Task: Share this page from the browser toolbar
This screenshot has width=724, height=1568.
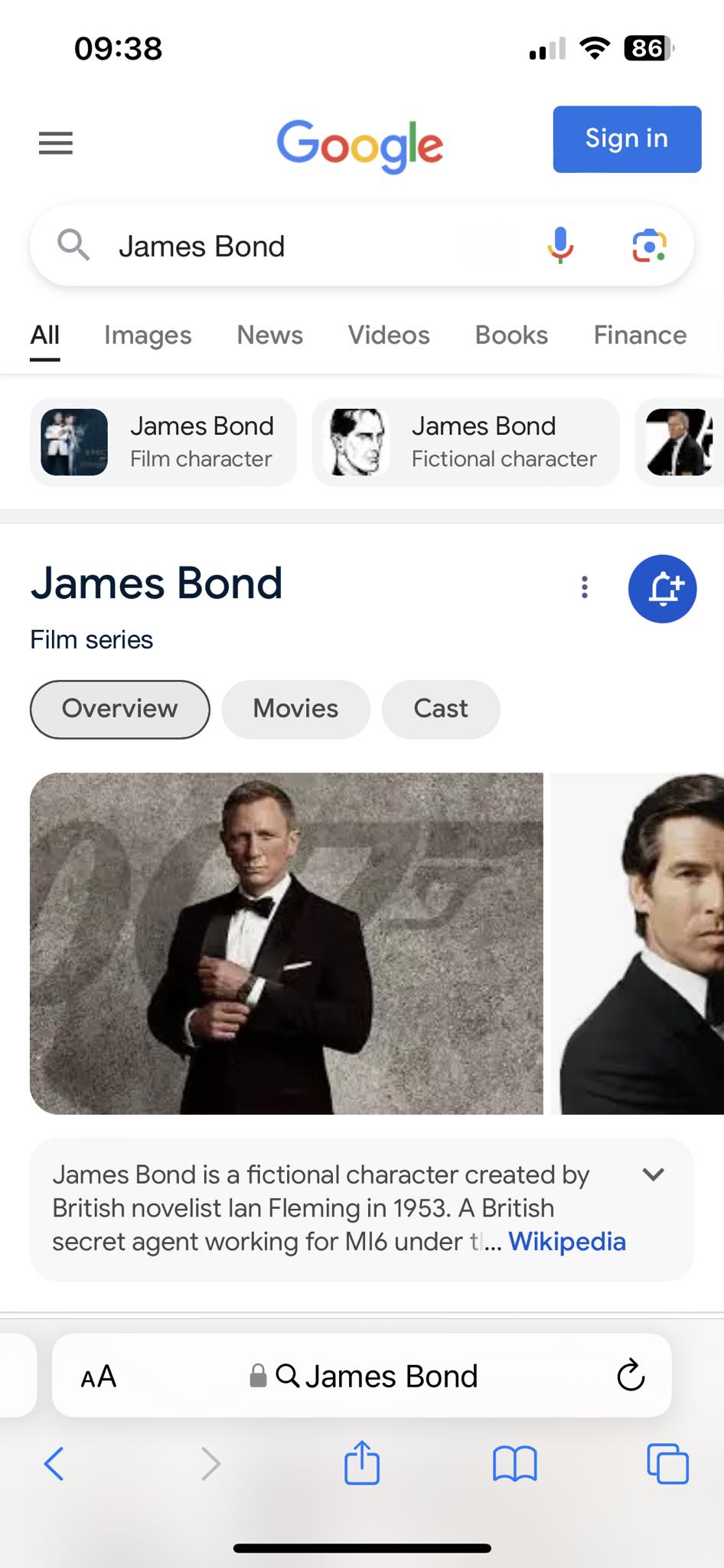Action: pyautogui.click(x=362, y=1464)
